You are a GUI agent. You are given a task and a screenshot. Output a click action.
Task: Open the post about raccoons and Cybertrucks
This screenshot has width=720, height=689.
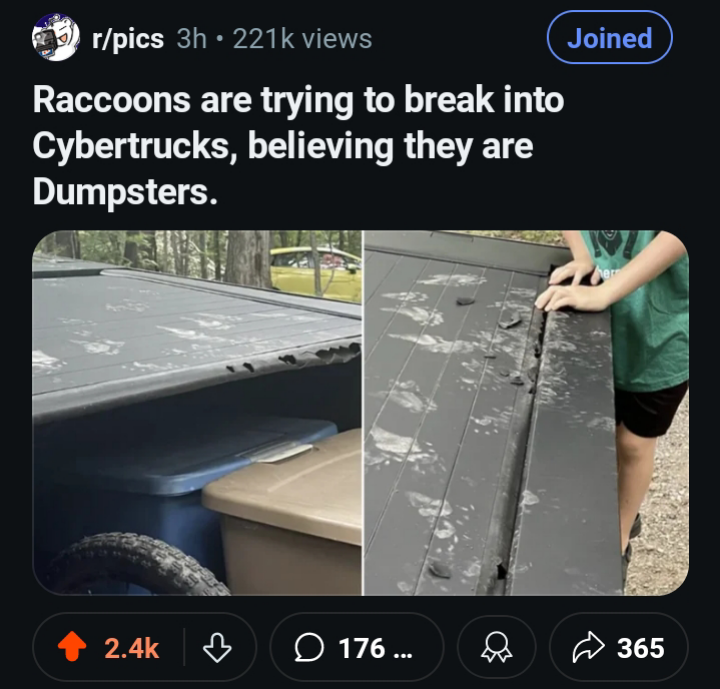298,146
